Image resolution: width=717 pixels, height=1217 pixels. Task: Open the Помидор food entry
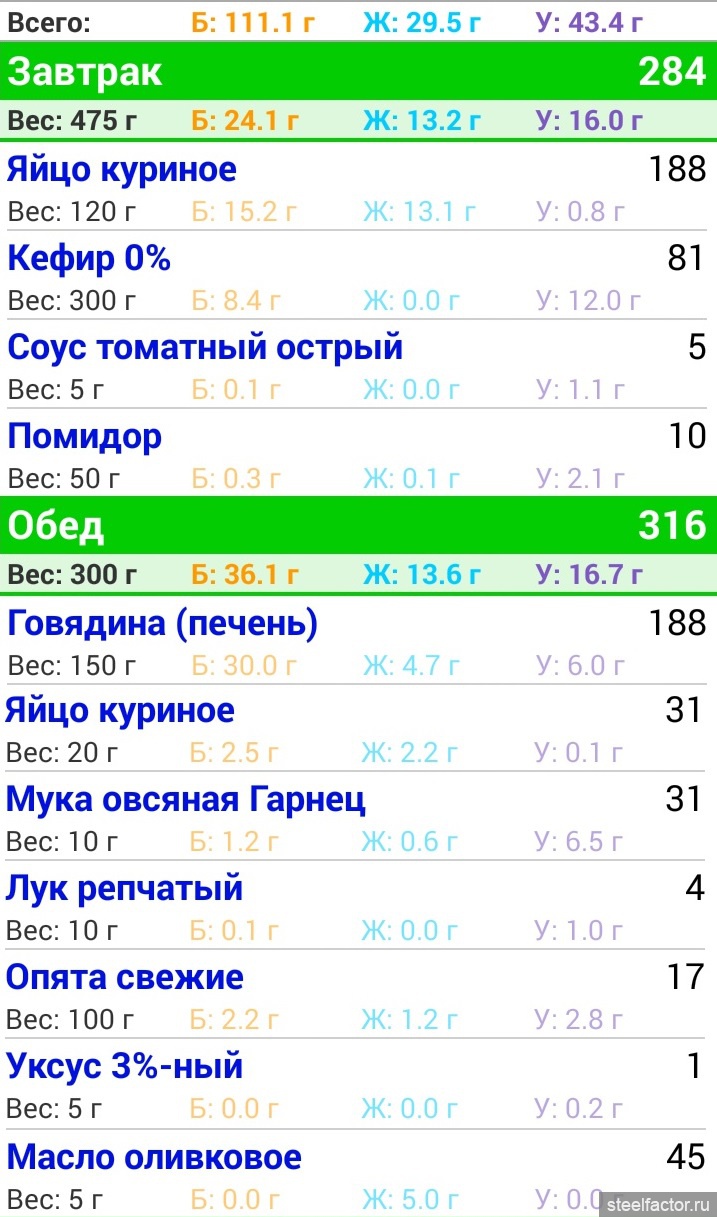click(358, 453)
